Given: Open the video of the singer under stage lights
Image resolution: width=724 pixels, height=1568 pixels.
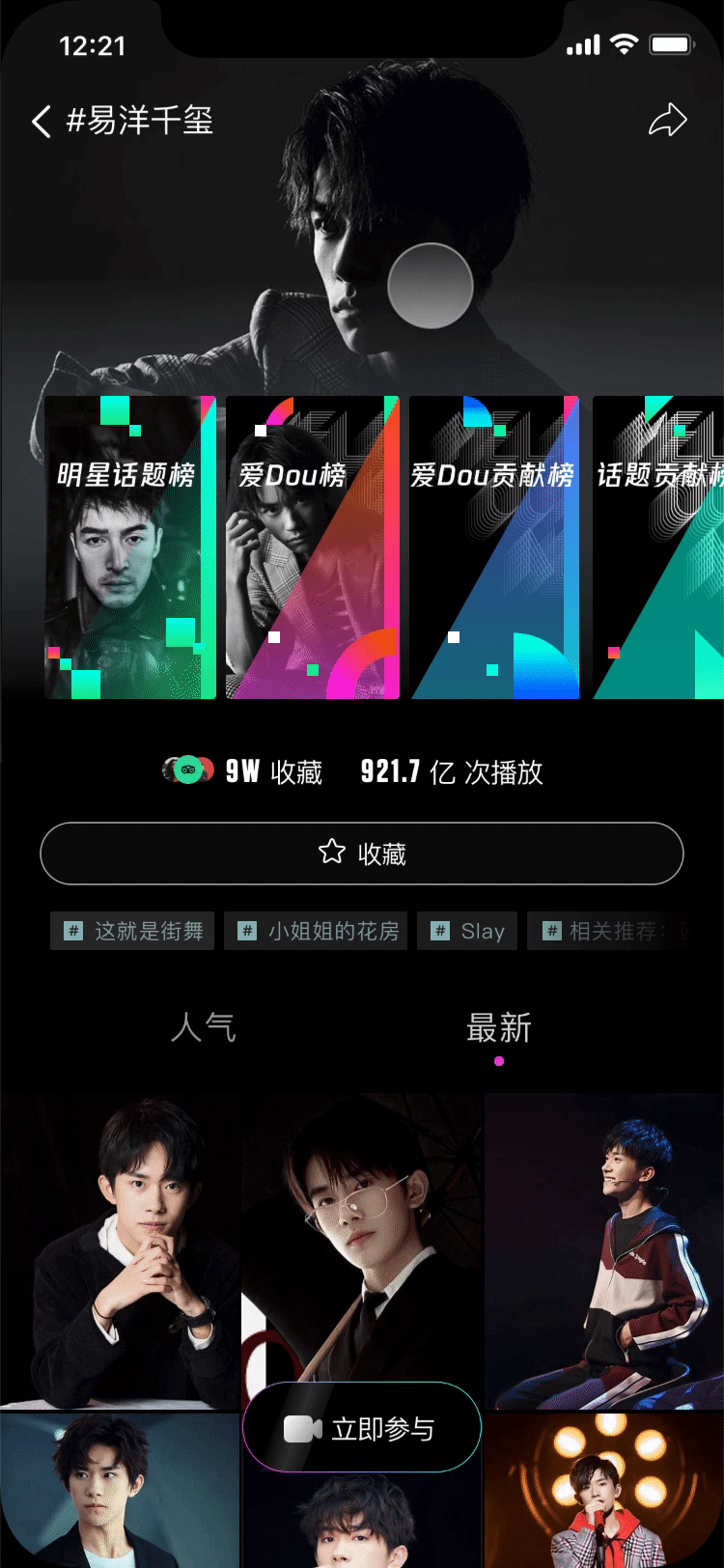Looking at the screenshot, I should pyautogui.click(x=604, y=1492).
